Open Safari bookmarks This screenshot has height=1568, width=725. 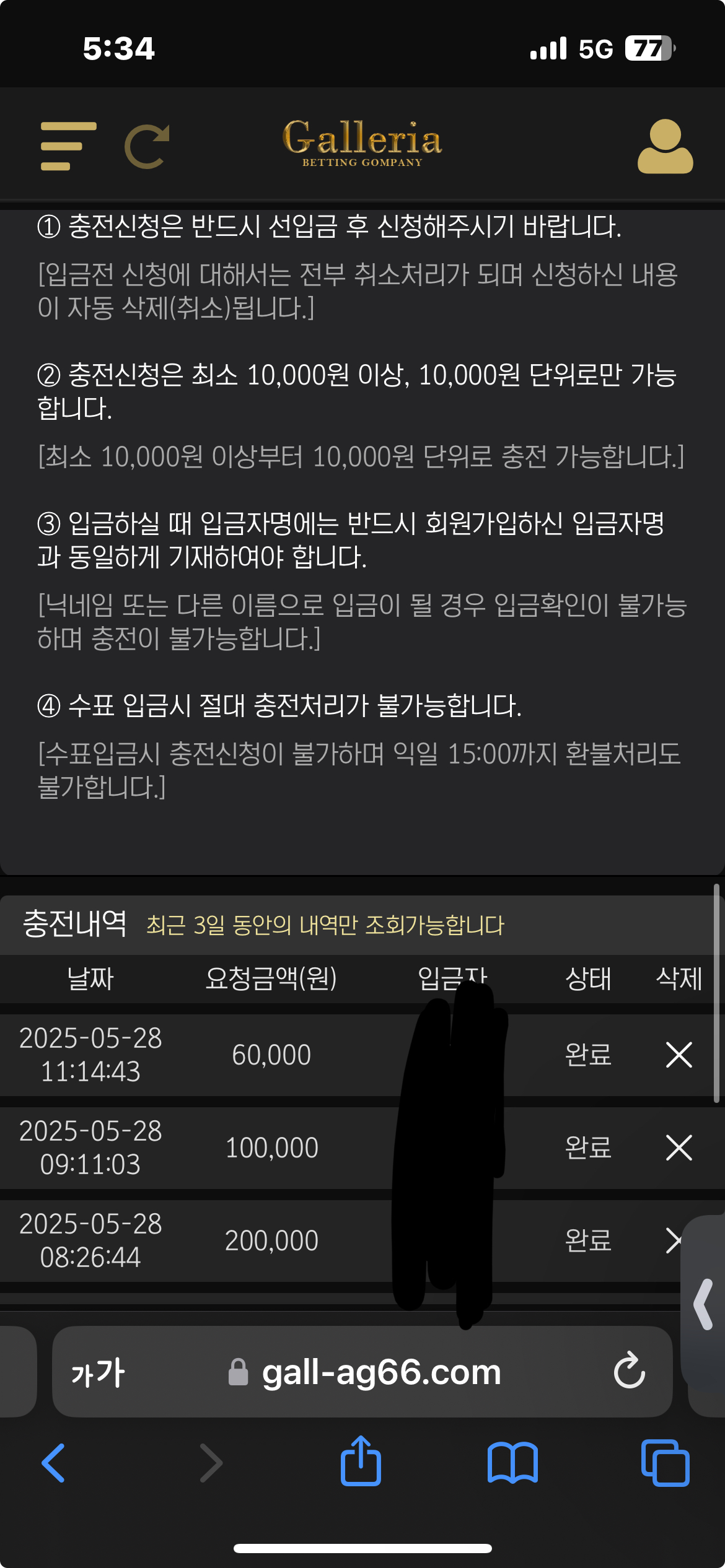click(x=512, y=1463)
